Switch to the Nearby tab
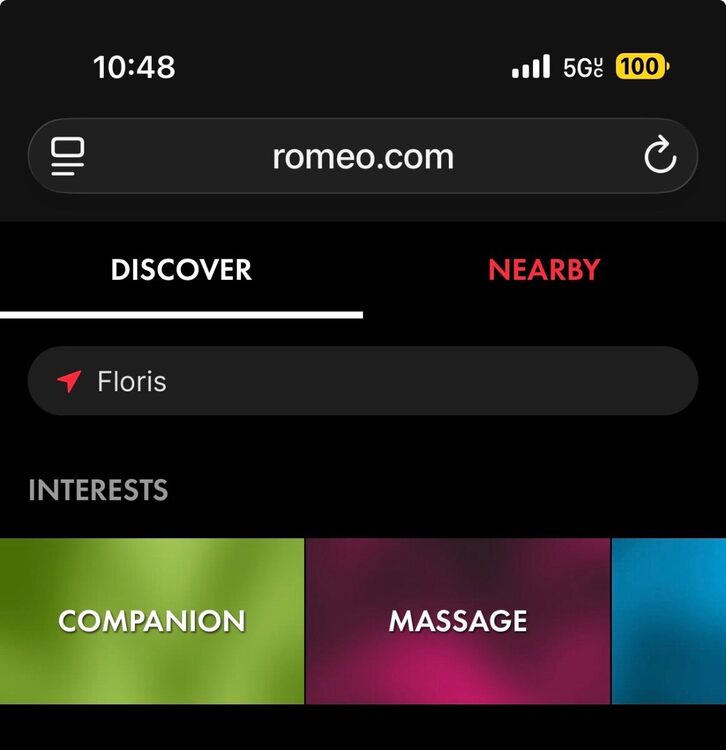The image size is (726, 750). (x=544, y=270)
